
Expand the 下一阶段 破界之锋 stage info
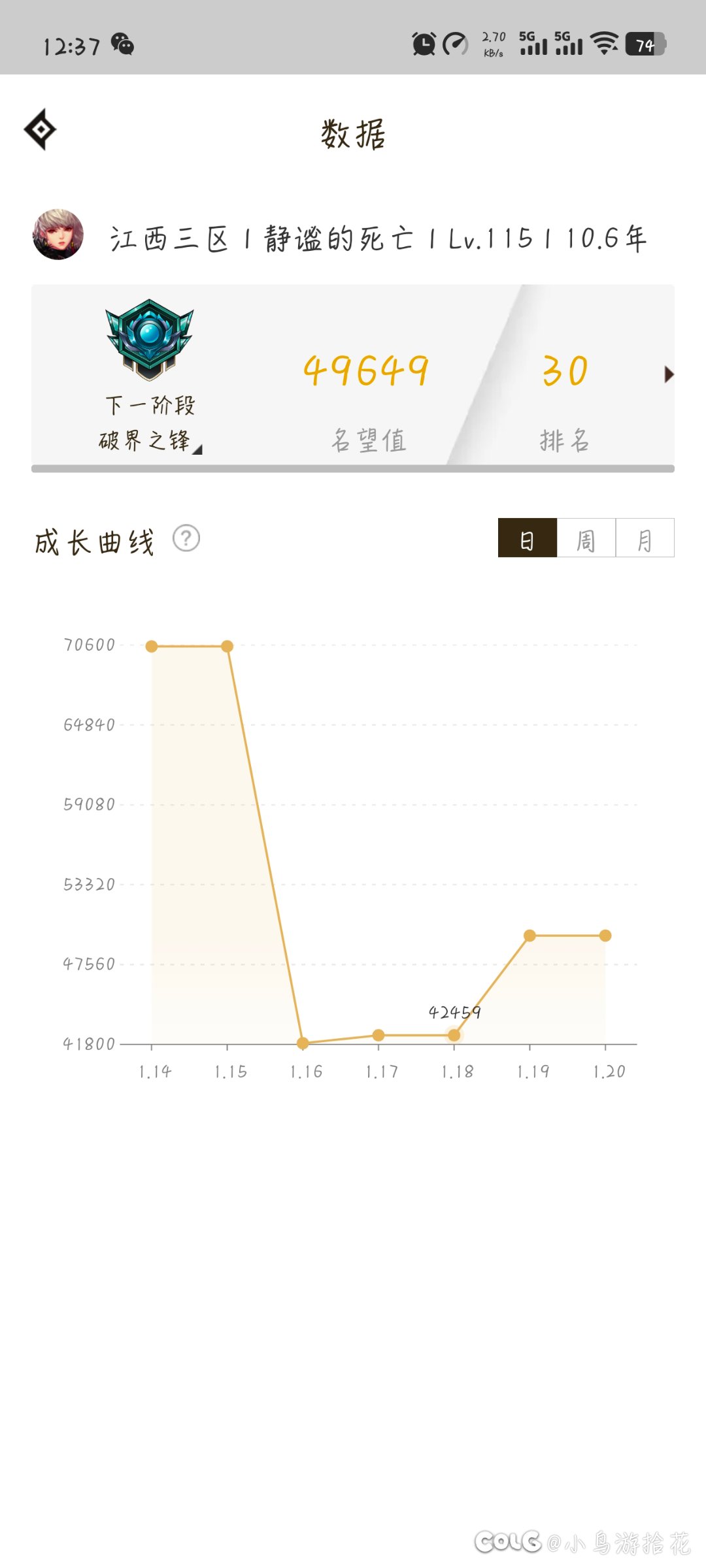click(150, 423)
